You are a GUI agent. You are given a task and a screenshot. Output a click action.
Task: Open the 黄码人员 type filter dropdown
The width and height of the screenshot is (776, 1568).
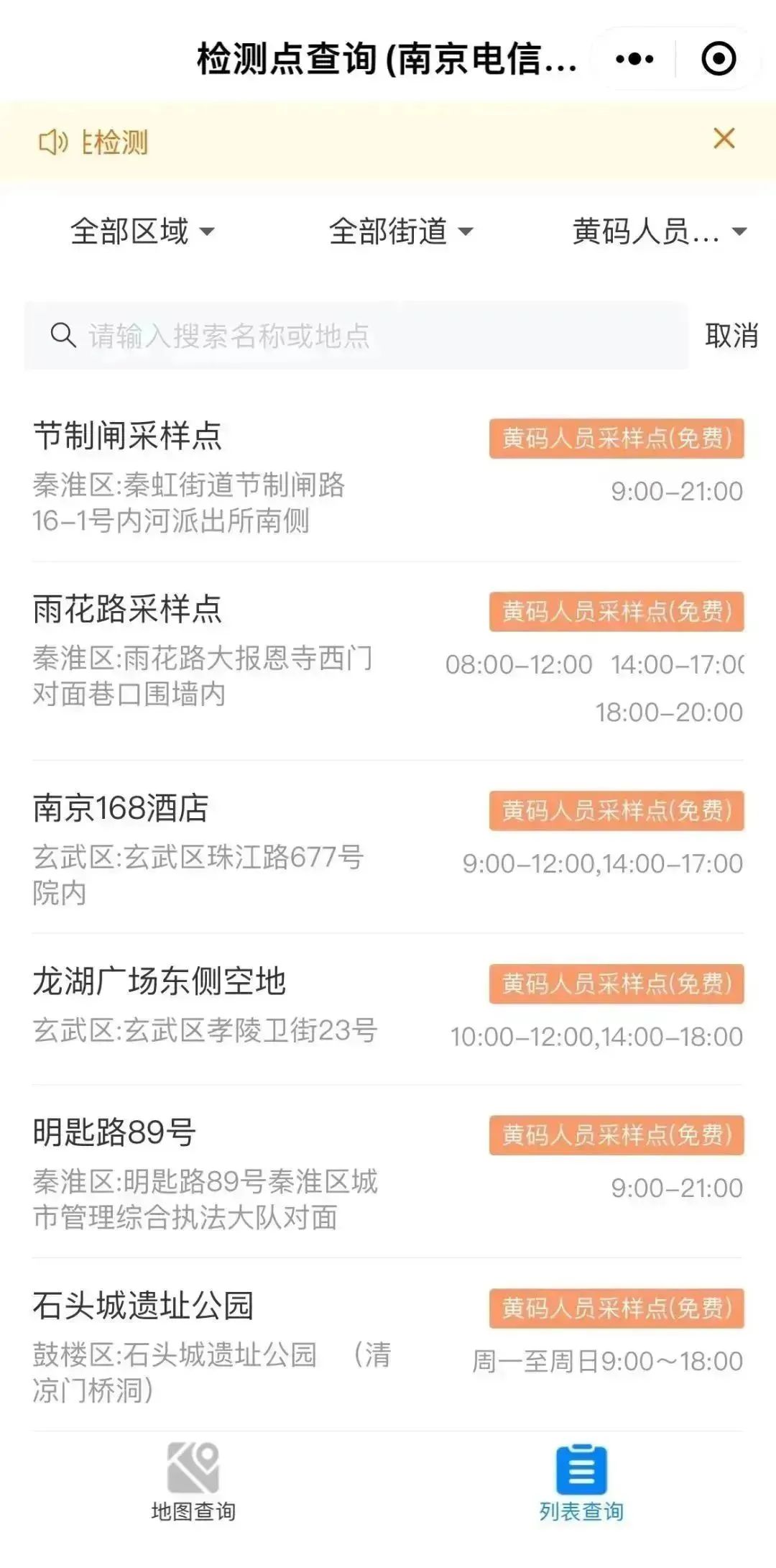tap(659, 231)
